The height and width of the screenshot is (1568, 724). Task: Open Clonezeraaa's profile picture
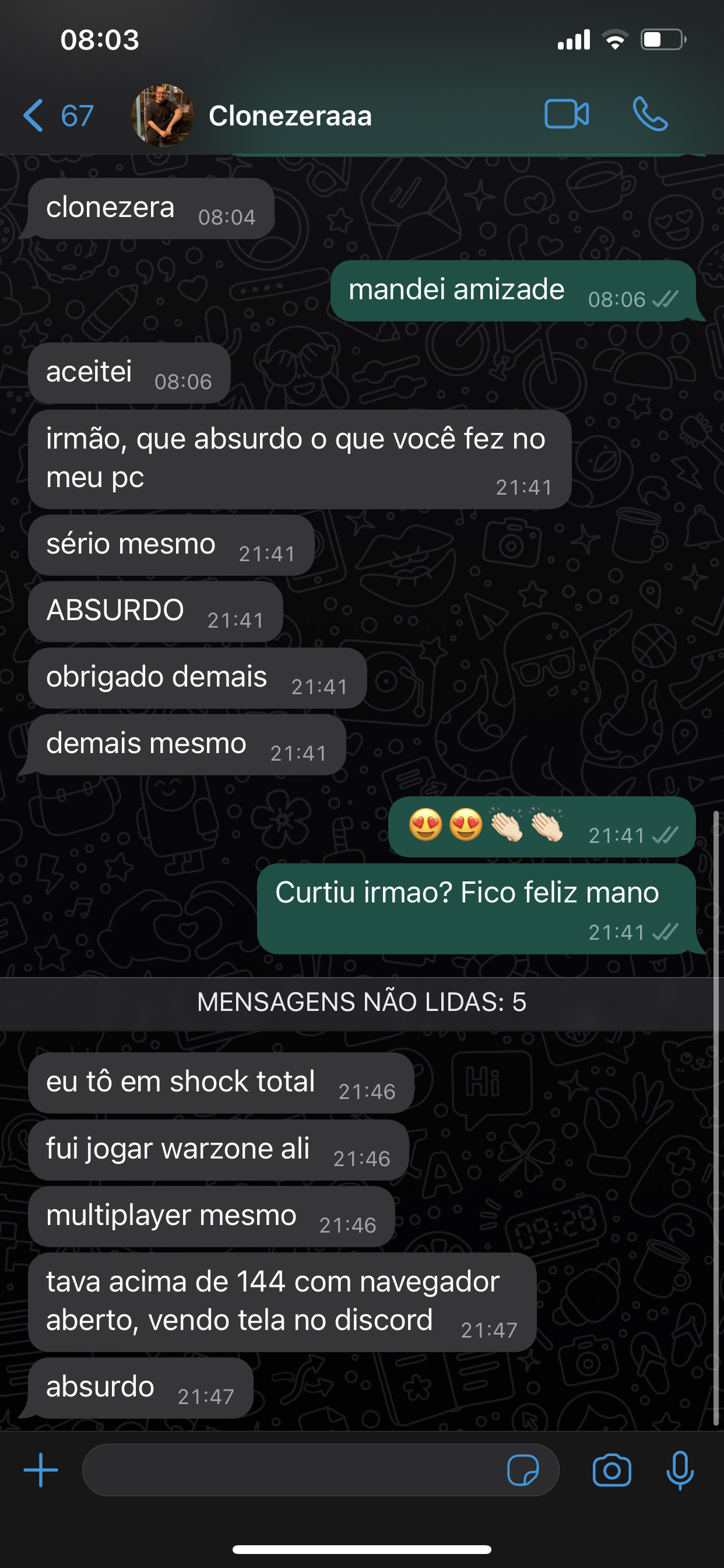click(x=162, y=114)
